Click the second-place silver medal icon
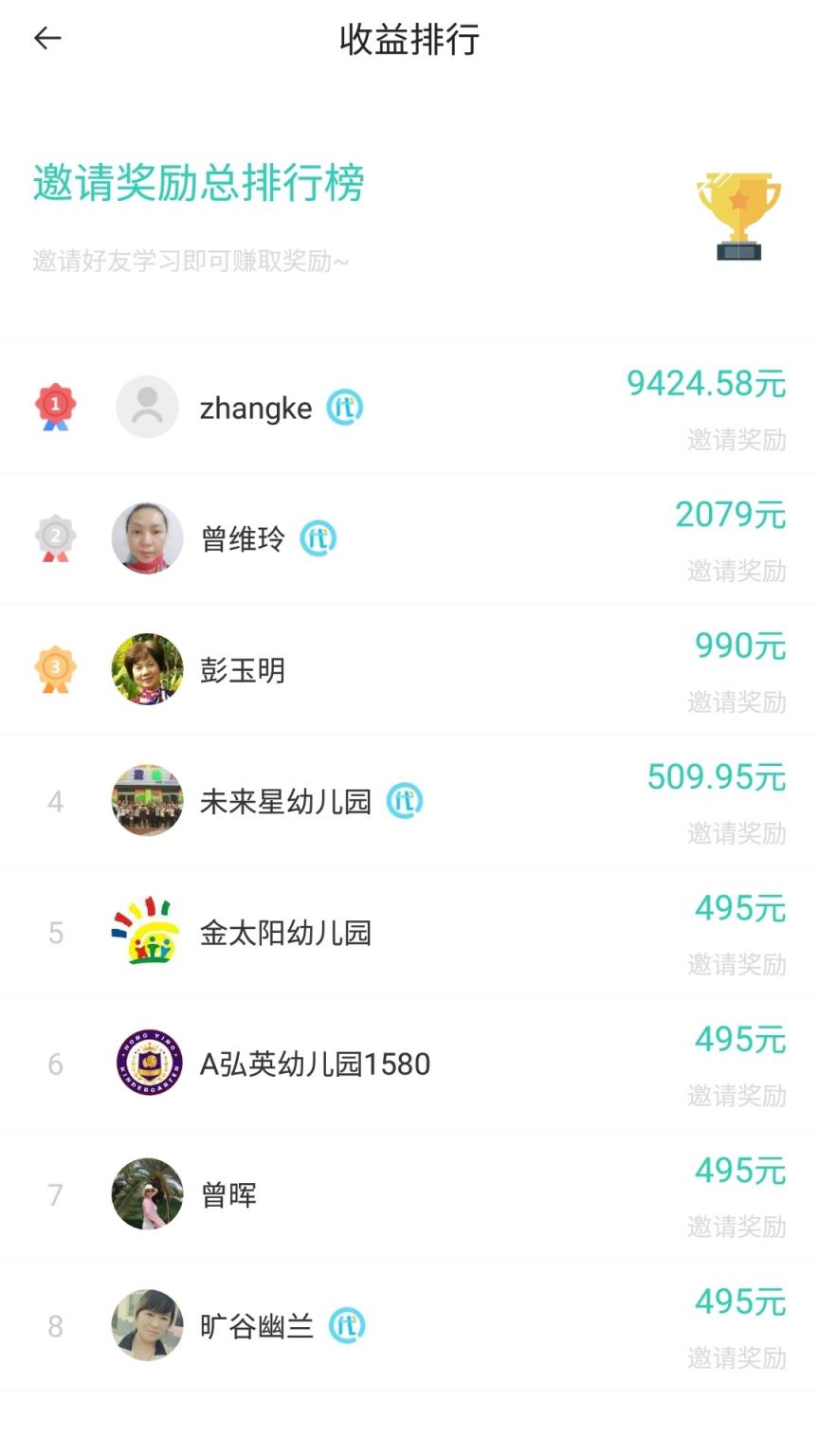Image resolution: width=819 pixels, height=1456 pixels. (54, 538)
